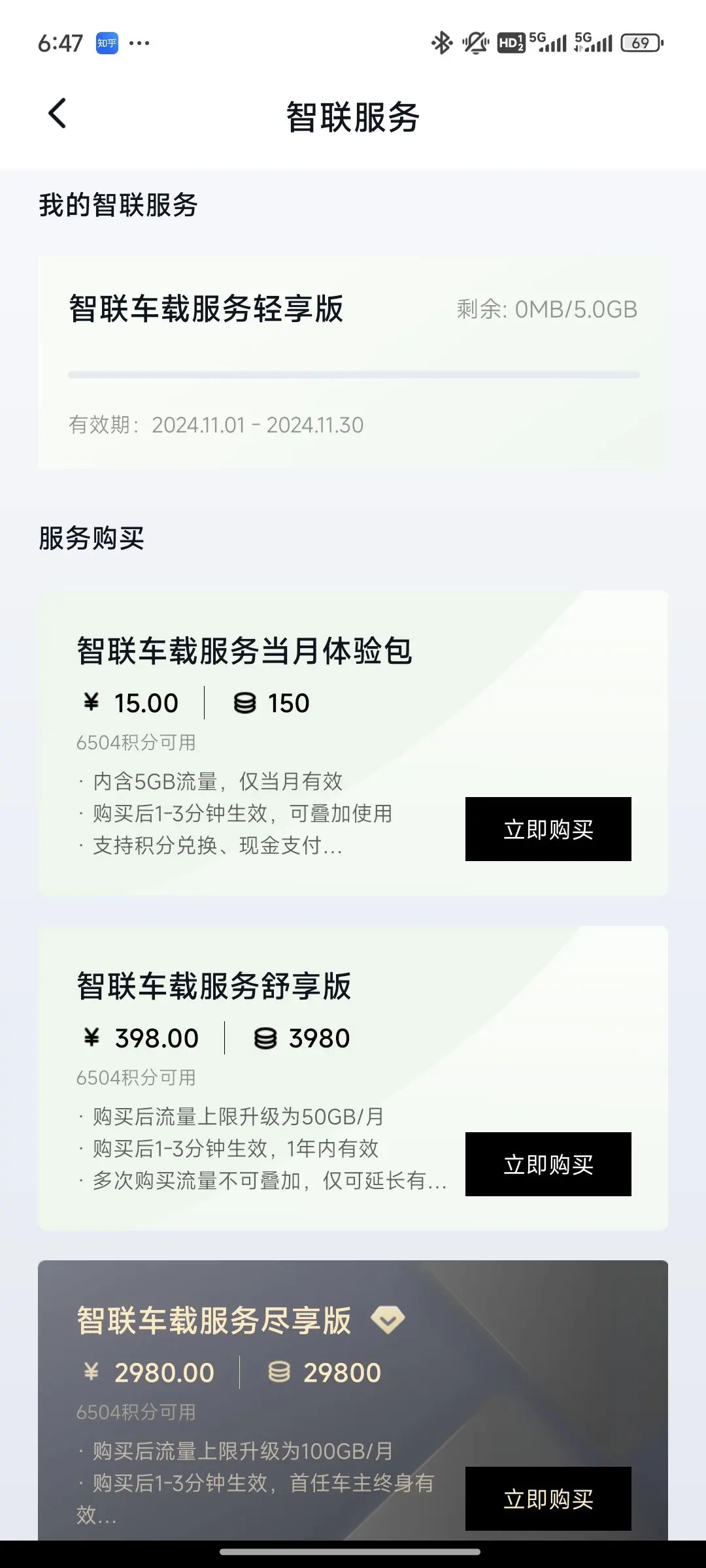Open my 智联车载服务轻享版 card

coord(353,363)
